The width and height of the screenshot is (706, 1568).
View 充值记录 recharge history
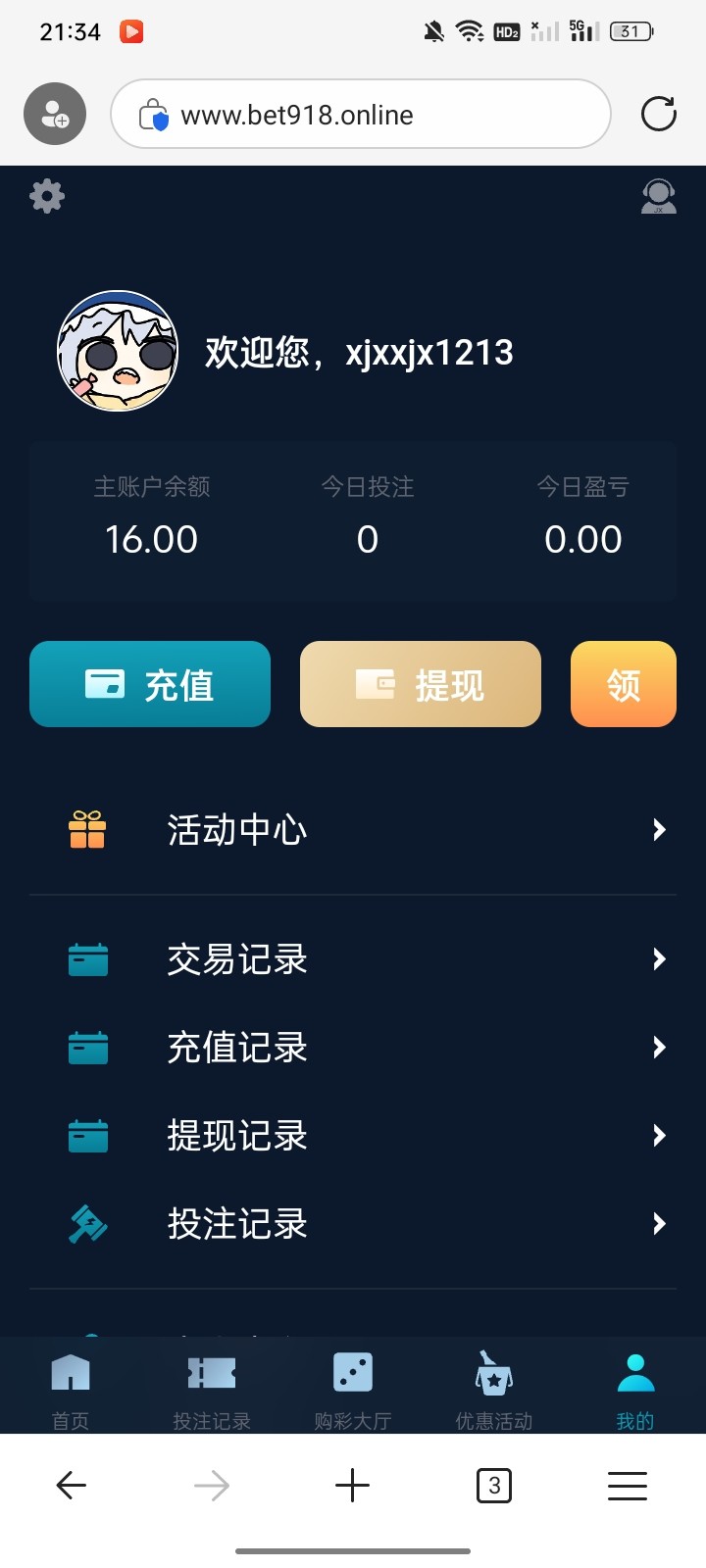(x=353, y=1048)
